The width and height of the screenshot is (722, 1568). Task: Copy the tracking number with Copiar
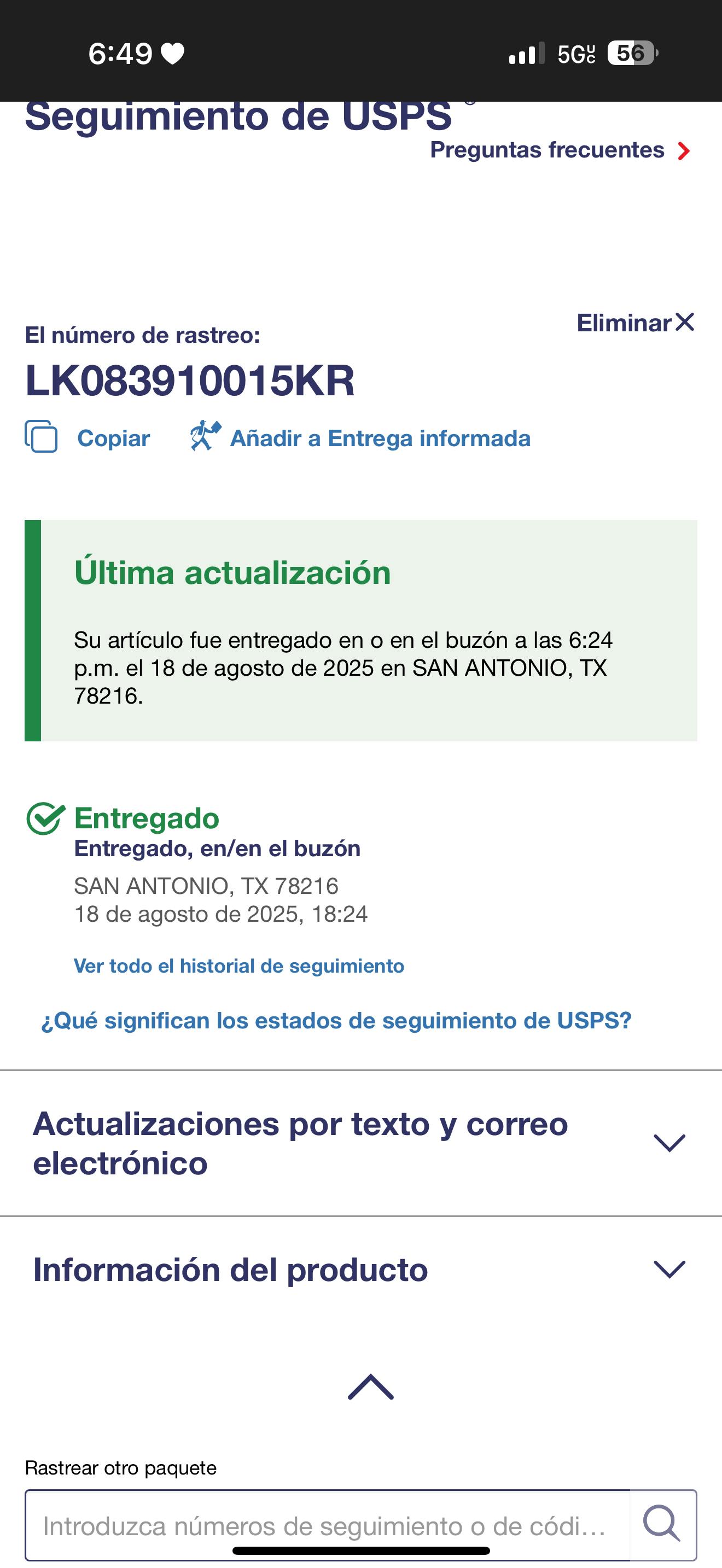88,438
